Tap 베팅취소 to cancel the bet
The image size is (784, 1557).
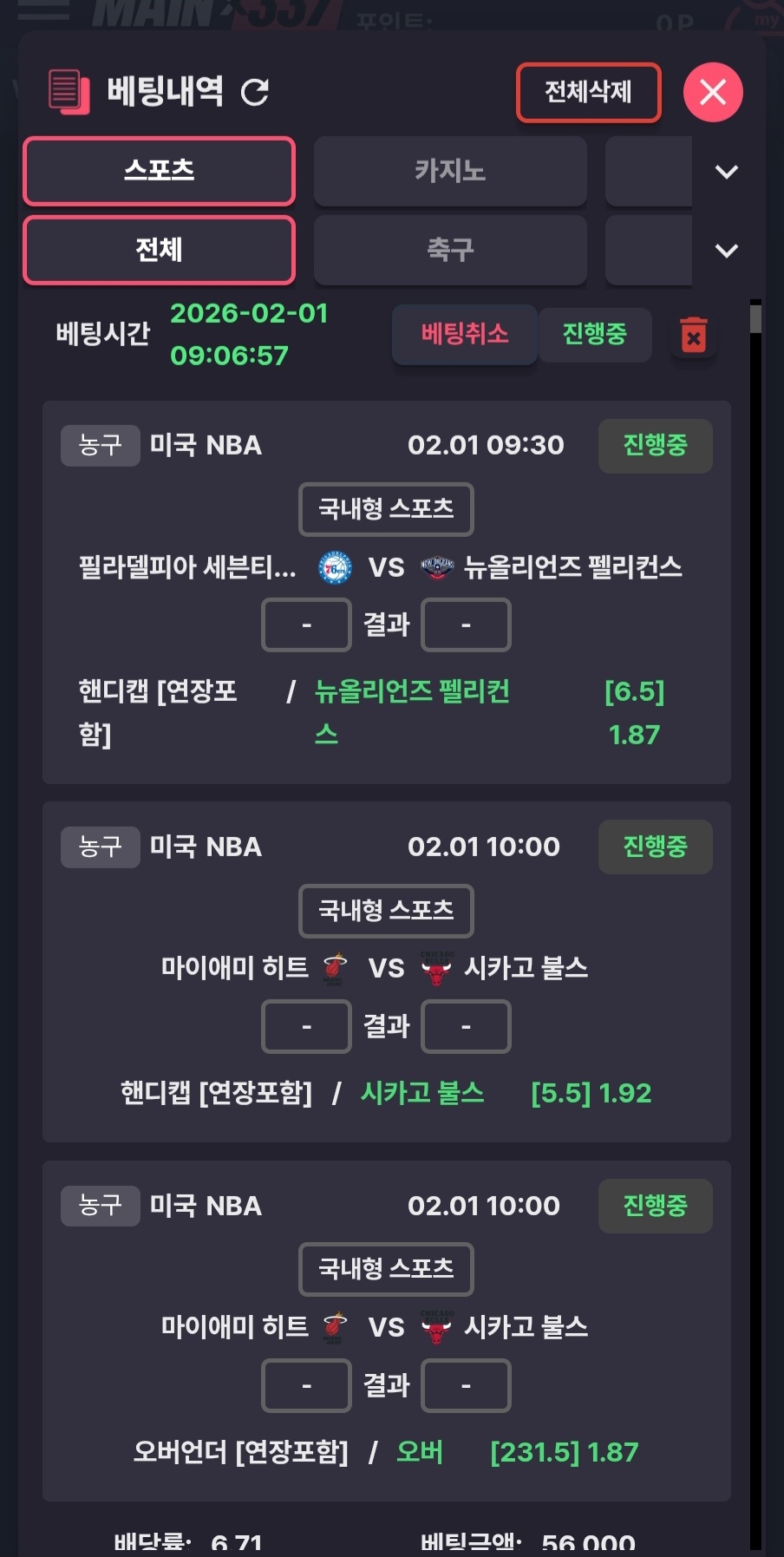click(x=465, y=334)
